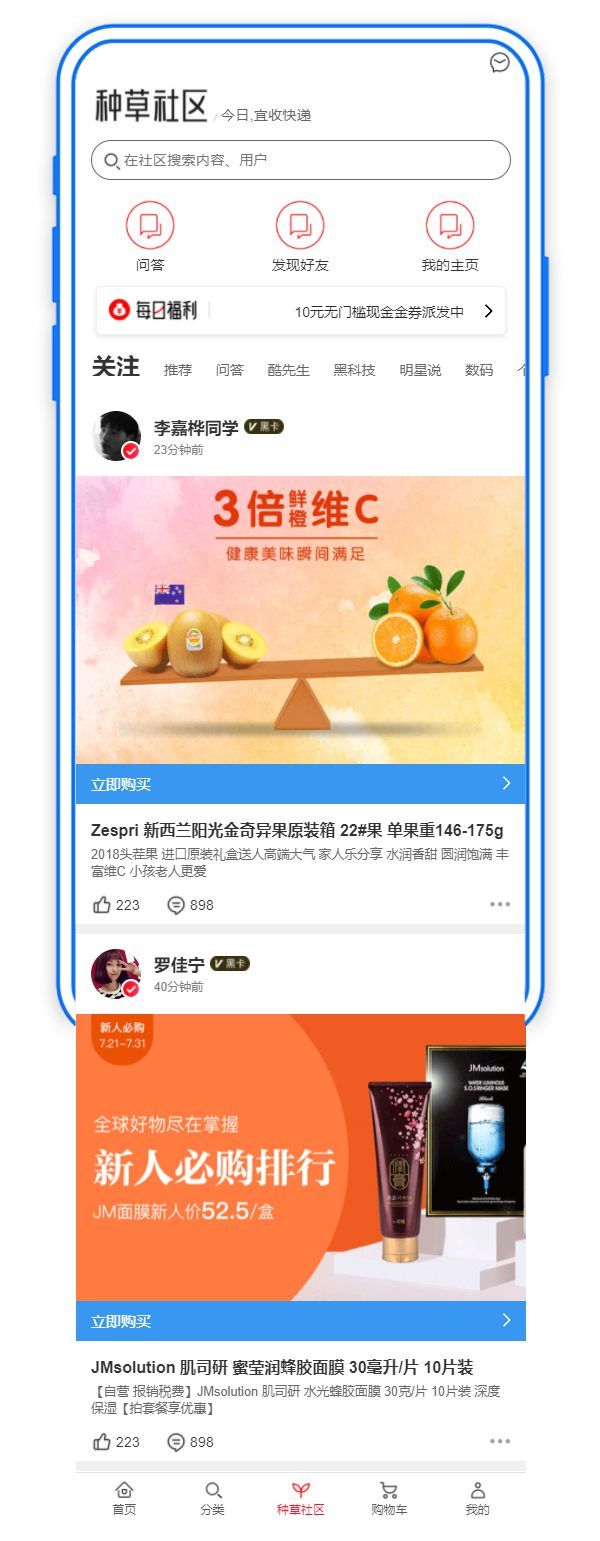Switch to the 酷先生 tab
Viewport: 600px width, 1541px height.
point(288,370)
